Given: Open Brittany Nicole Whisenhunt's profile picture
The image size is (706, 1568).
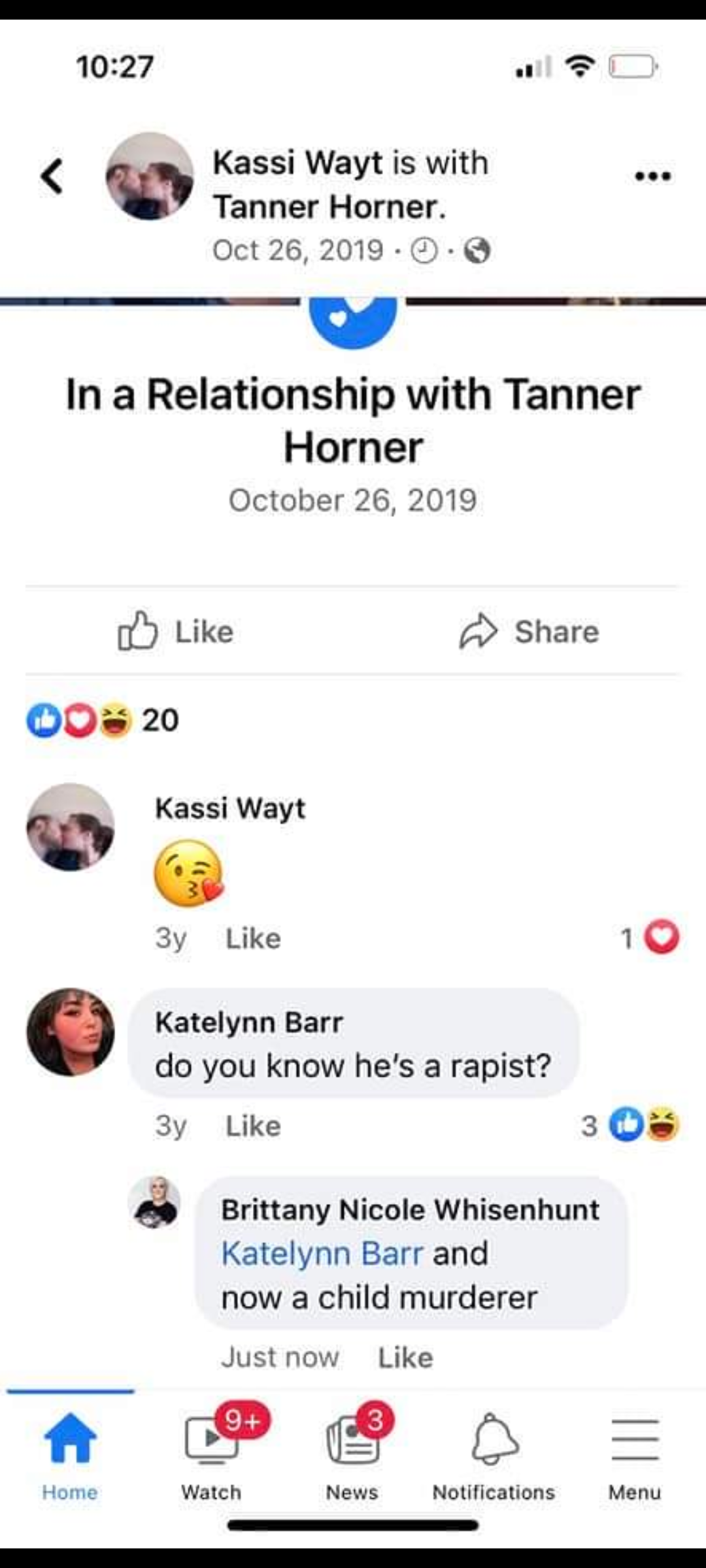Looking at the screenshot, I should click(x=154, y=1203).
